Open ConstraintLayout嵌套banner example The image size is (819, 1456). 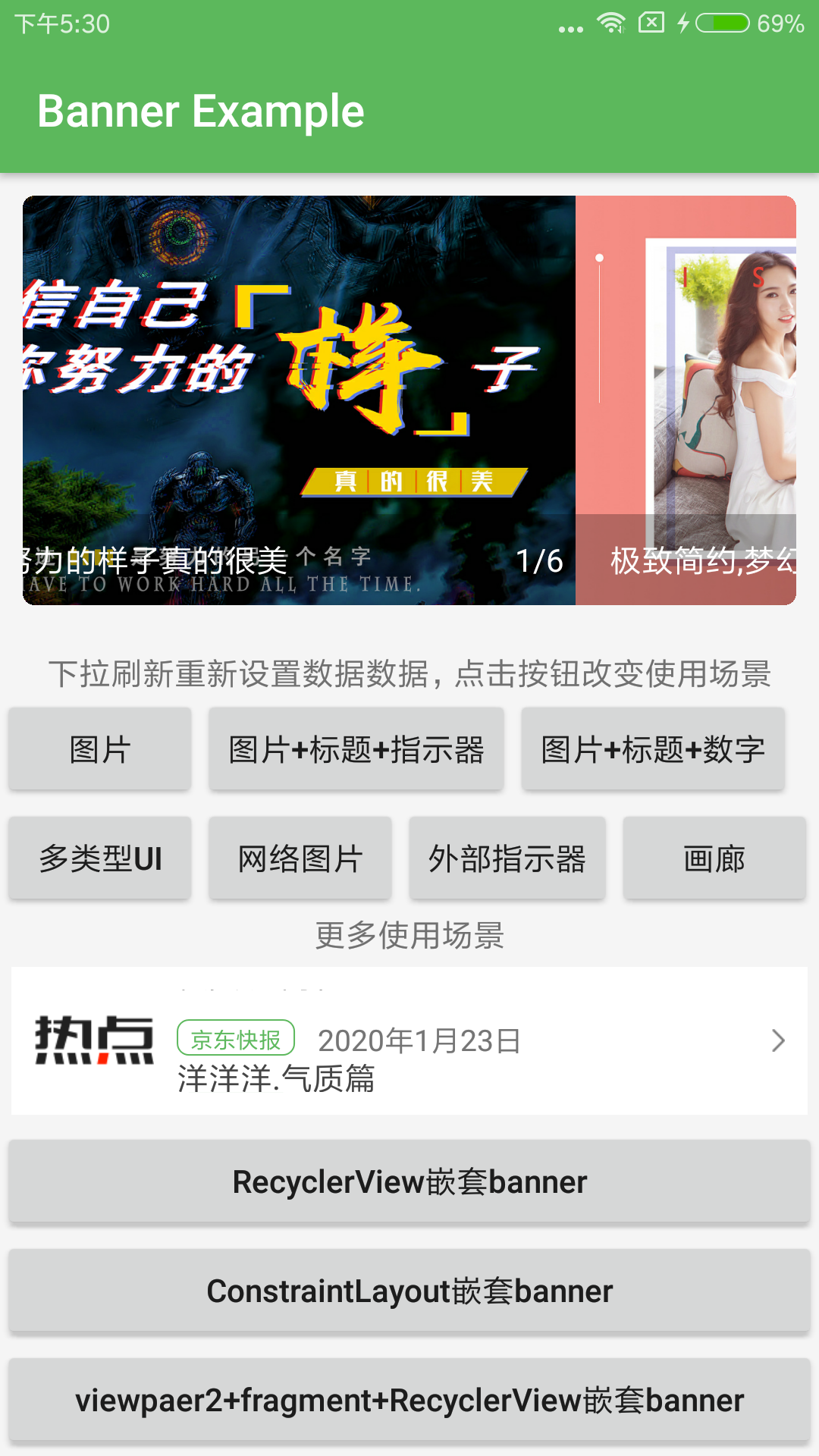pos(409,1290)
